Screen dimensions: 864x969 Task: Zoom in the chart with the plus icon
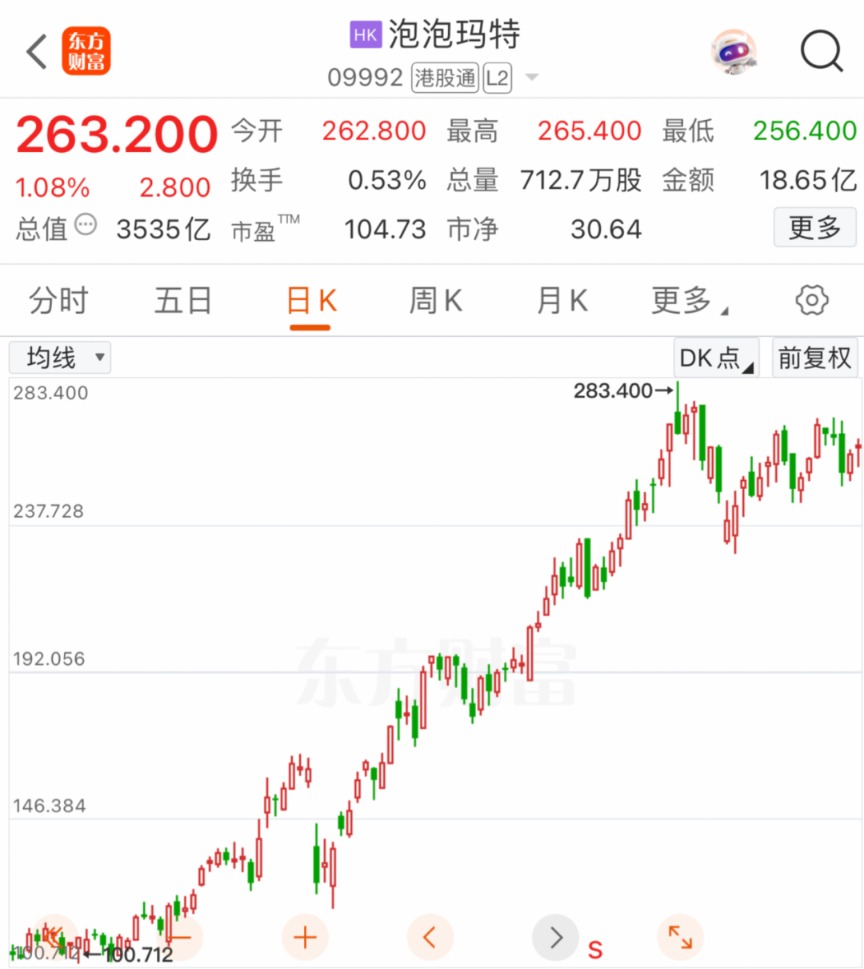(x=305, y=937)
